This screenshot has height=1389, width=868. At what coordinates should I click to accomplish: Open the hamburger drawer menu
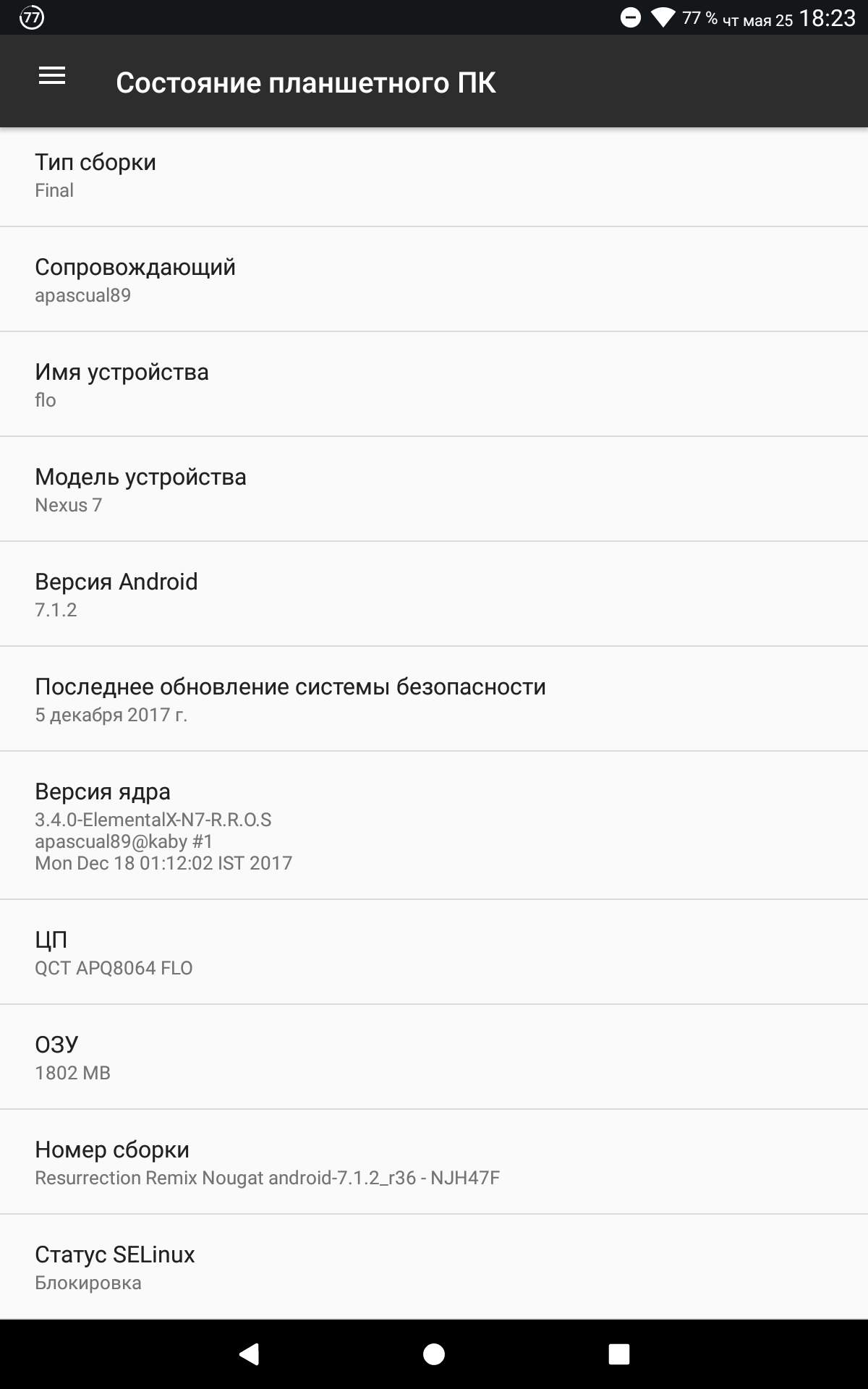point(52,76)
